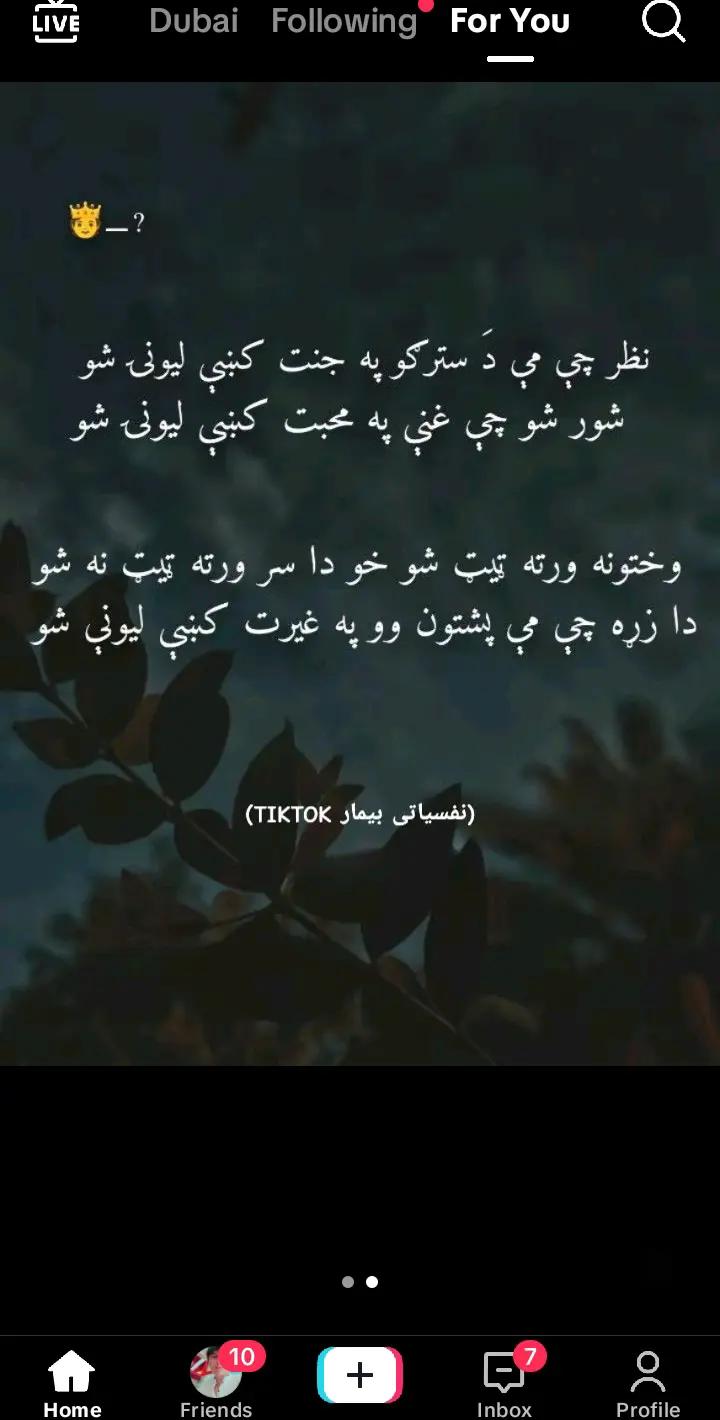Open the Friends tab
The height and width of the screenshot is (1420, 720).
pyautogui.click(x=216, y=1383)
